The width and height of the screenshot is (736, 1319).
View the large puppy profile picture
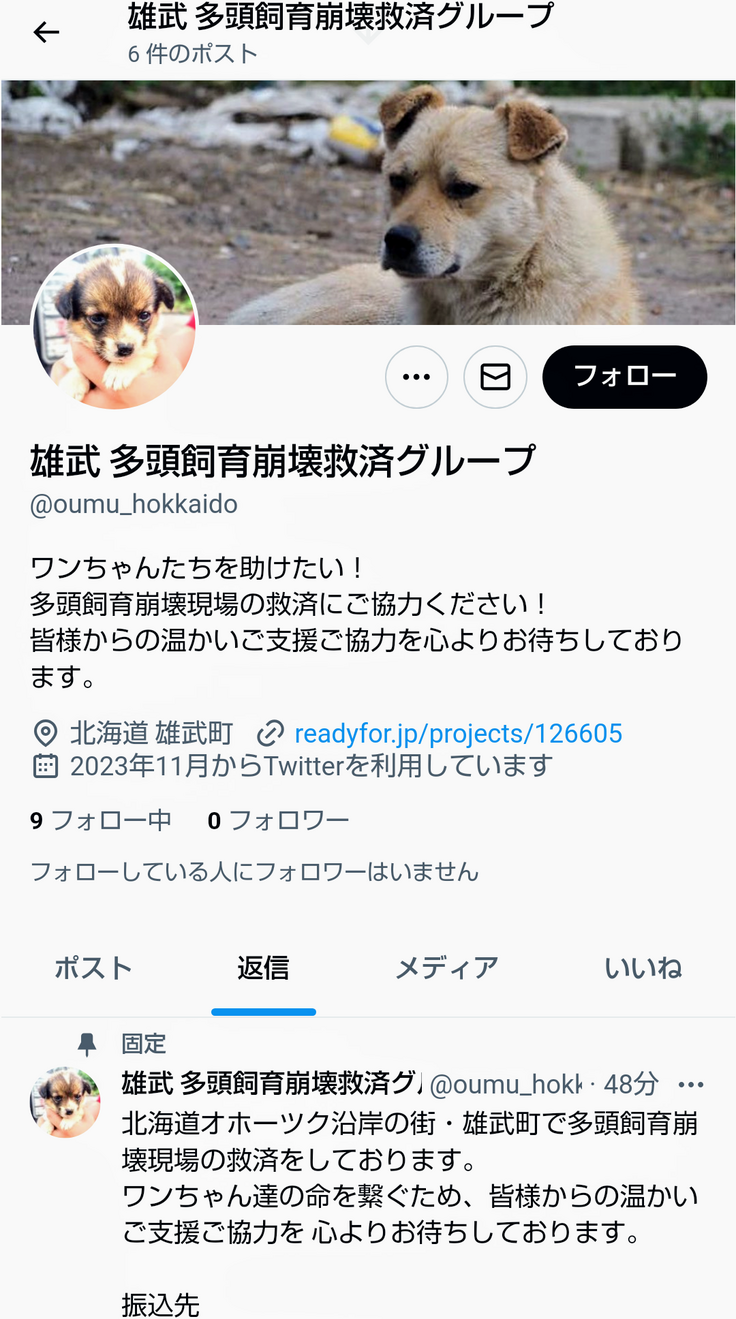click(114, 326)
